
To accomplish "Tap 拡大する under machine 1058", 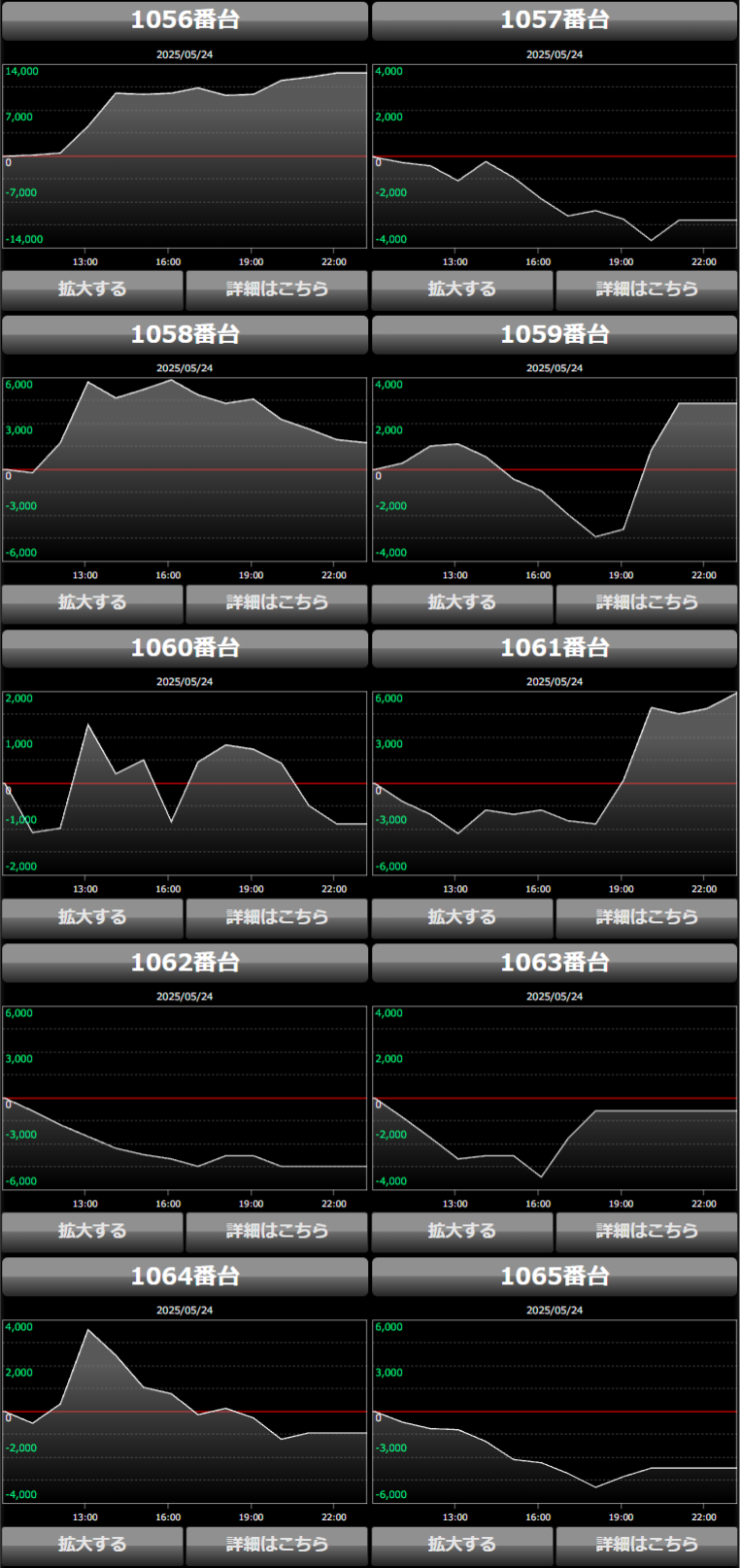I will (92, 602).
